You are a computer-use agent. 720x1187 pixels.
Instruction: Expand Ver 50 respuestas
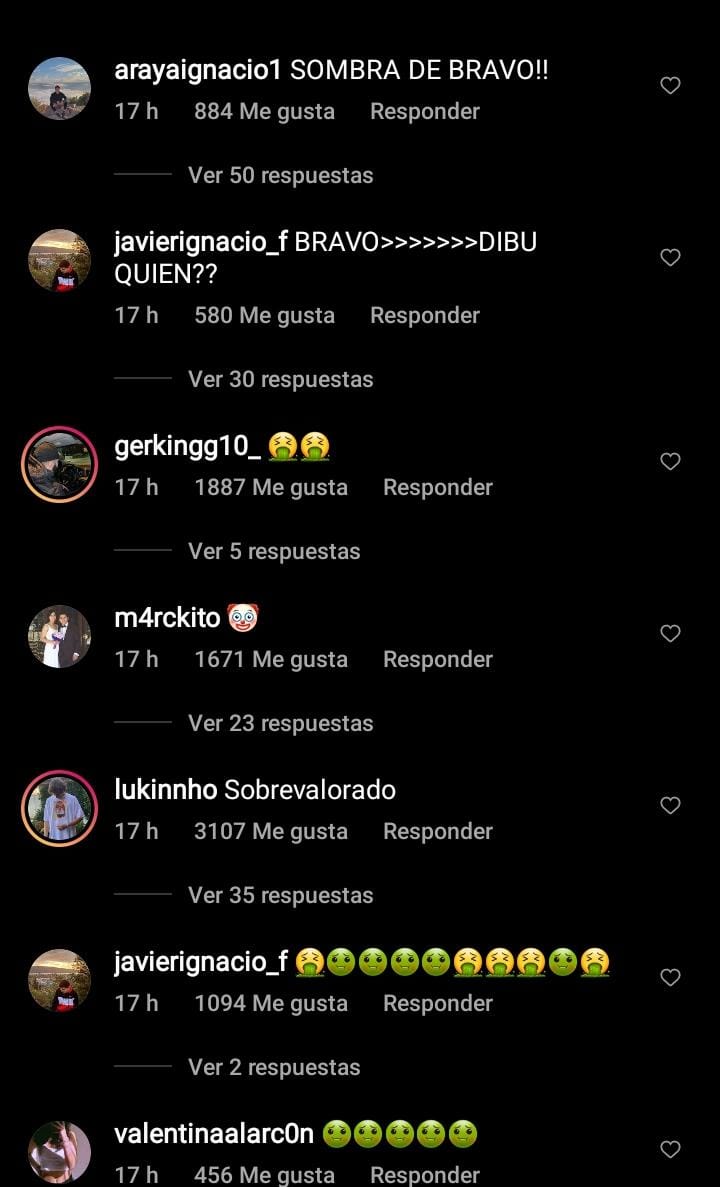click(280, 175)
